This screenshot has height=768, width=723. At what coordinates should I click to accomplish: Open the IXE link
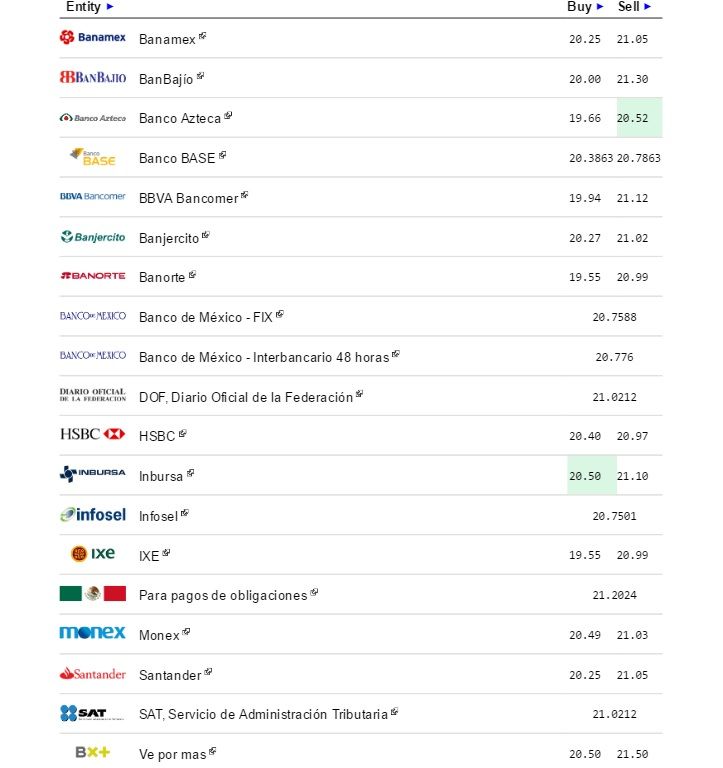[149, 556]
